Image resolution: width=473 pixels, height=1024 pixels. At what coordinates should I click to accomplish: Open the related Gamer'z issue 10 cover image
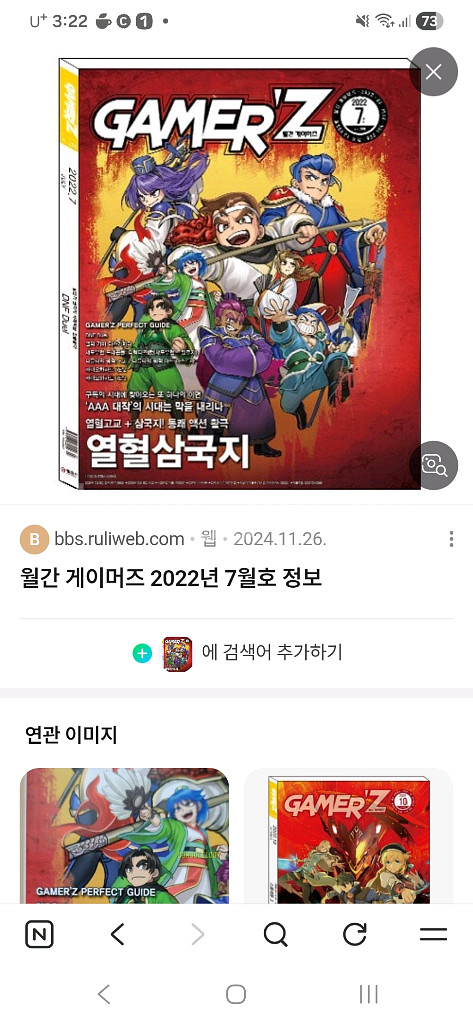pyautogui.click(x=348, y=836)
